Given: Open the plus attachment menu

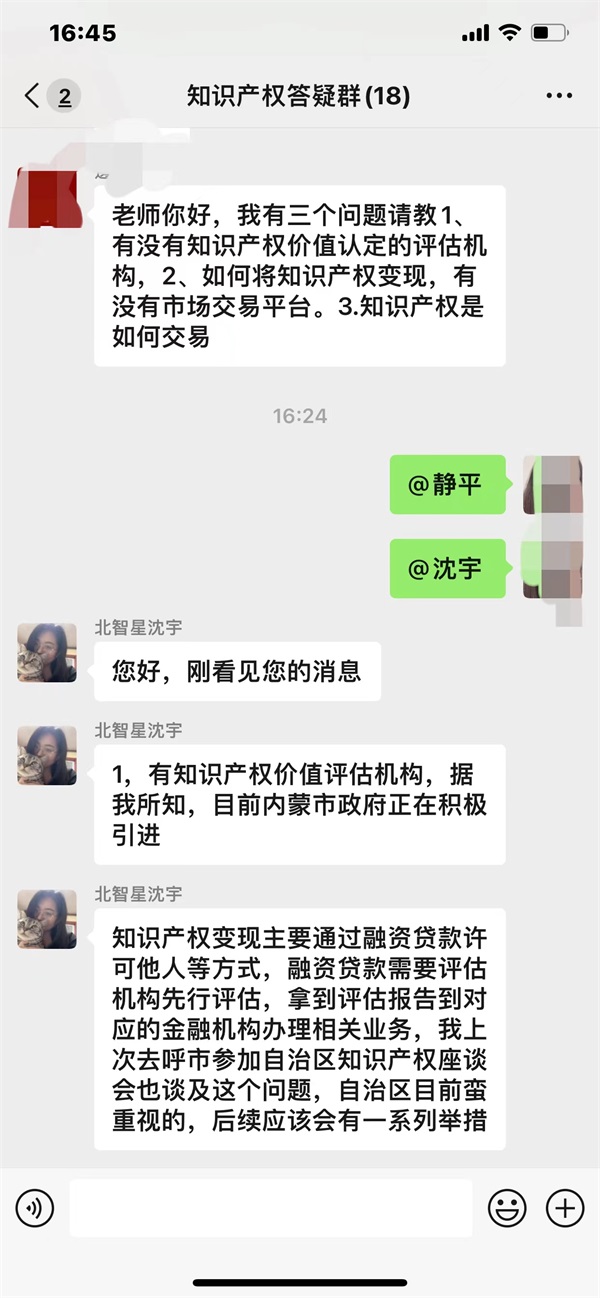Looking at the screenshot, I should tap(565, 1208).
